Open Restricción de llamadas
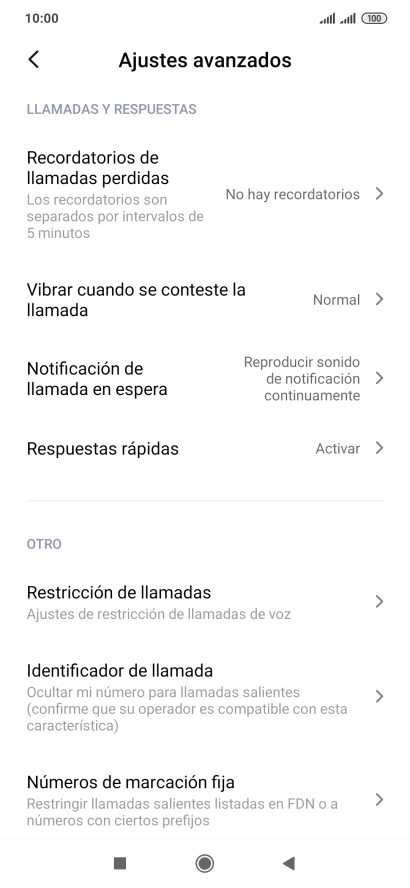This screenshot has width=410, height=888. coord(205,602)
